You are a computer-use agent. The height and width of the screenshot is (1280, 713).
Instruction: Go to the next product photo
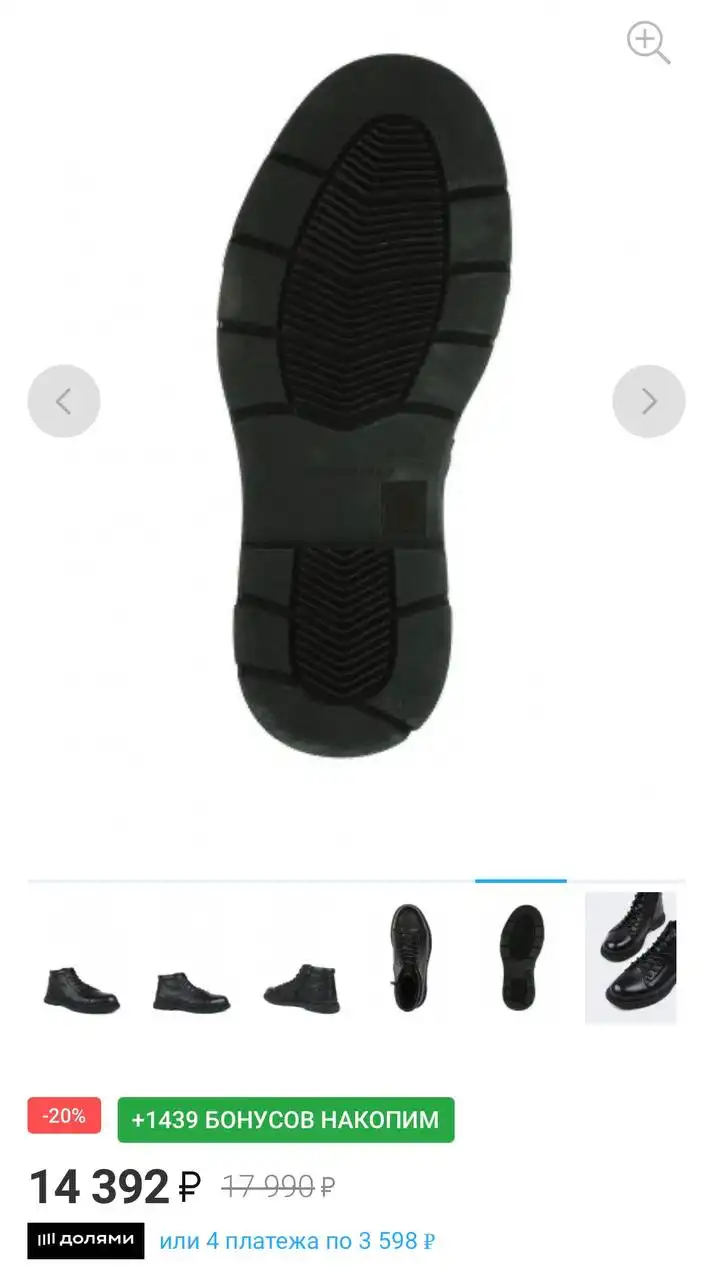(648, 401)
